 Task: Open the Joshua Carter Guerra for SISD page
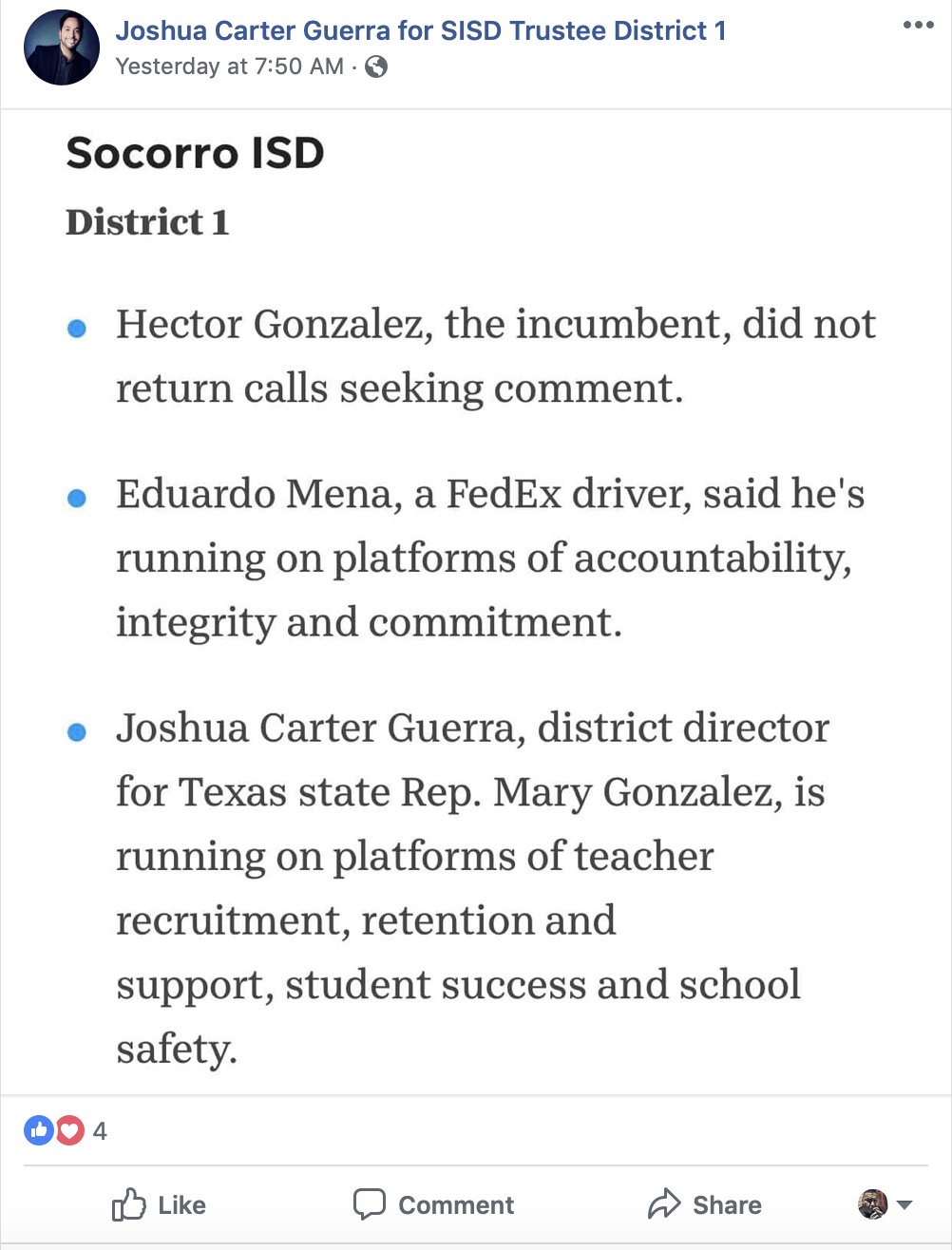point(420,30)
